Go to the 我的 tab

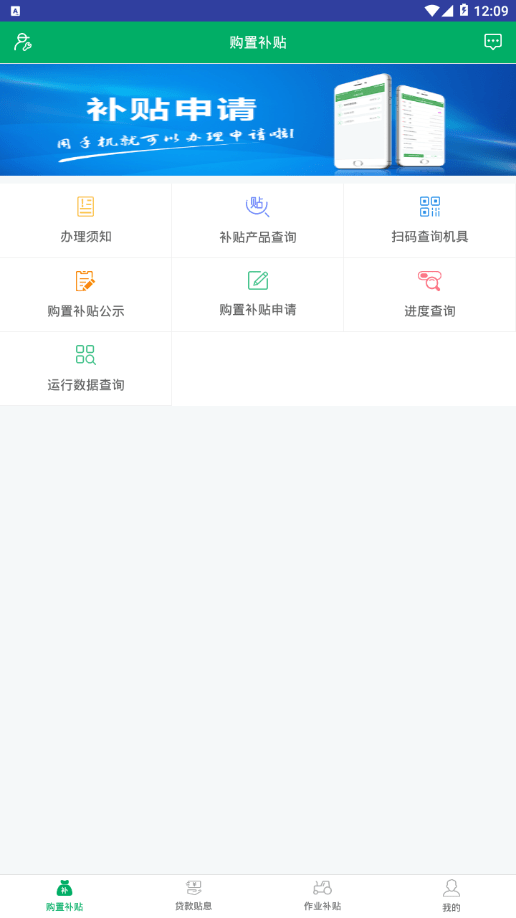pos(451,896)
